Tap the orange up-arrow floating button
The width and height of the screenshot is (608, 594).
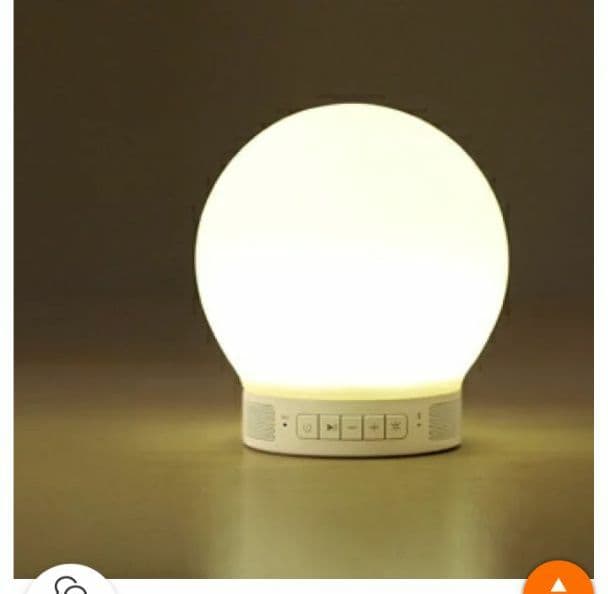[x=558, y=584]
